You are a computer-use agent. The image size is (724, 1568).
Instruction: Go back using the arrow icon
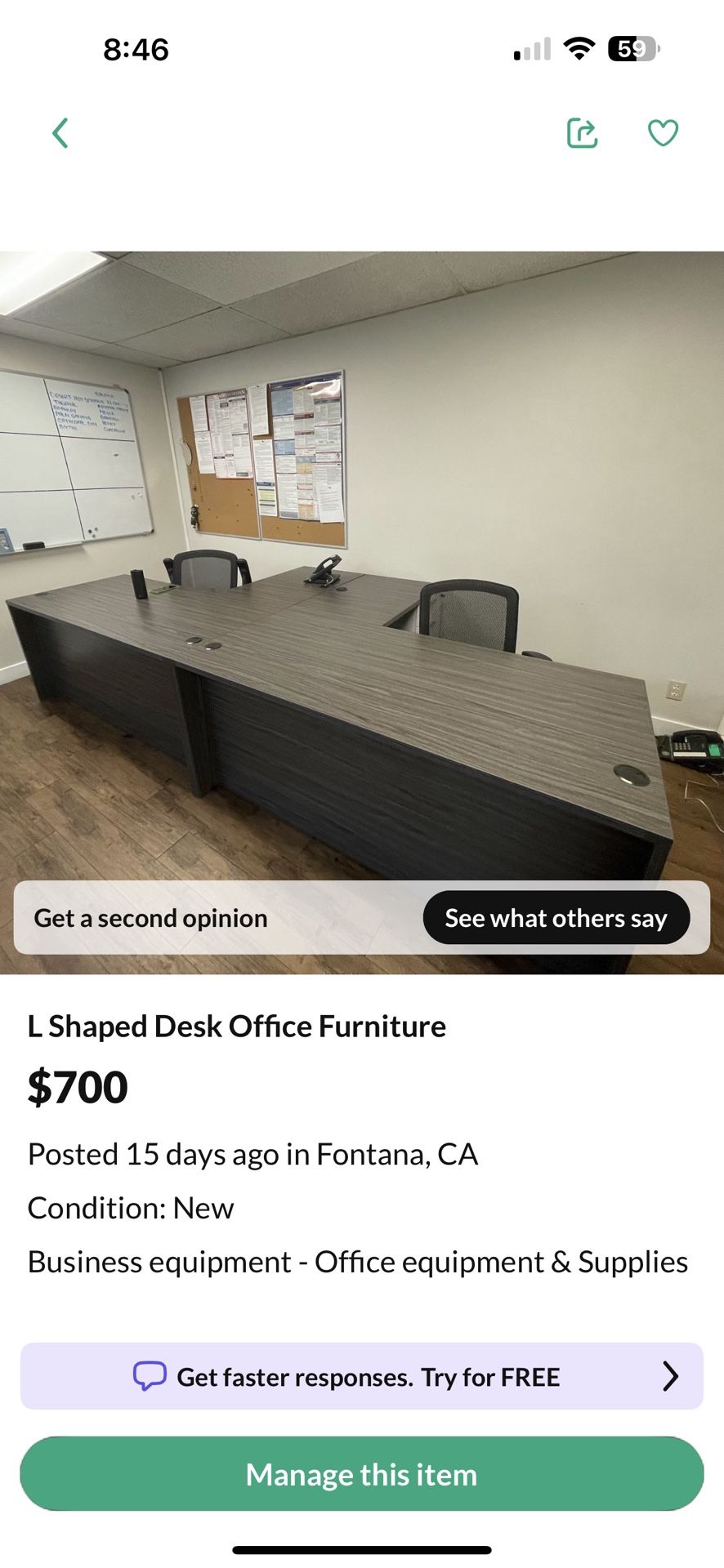pos(60,132)
